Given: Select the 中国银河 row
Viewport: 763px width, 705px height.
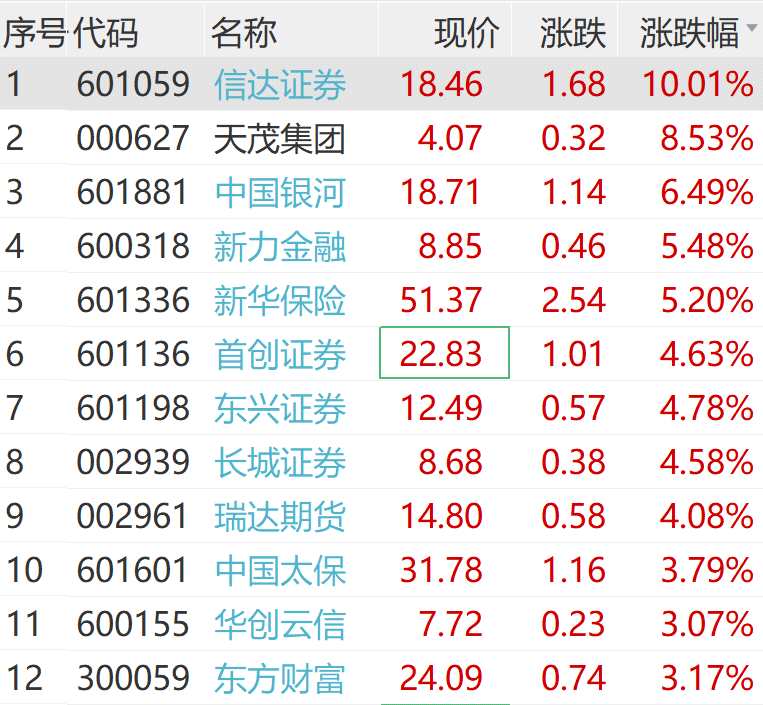Looking at the screenshot, I should click(x=280, y=193).
